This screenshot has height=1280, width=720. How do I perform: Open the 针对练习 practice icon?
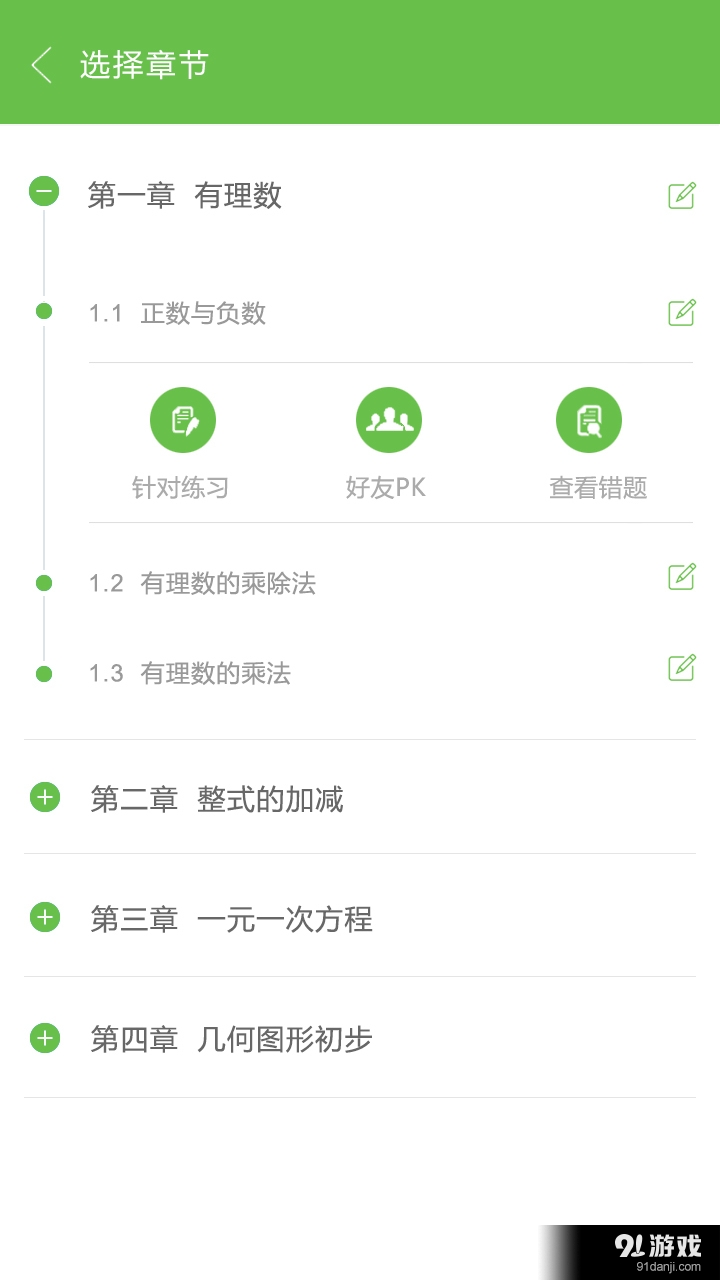pyautogui.click(x=184, y=419)
